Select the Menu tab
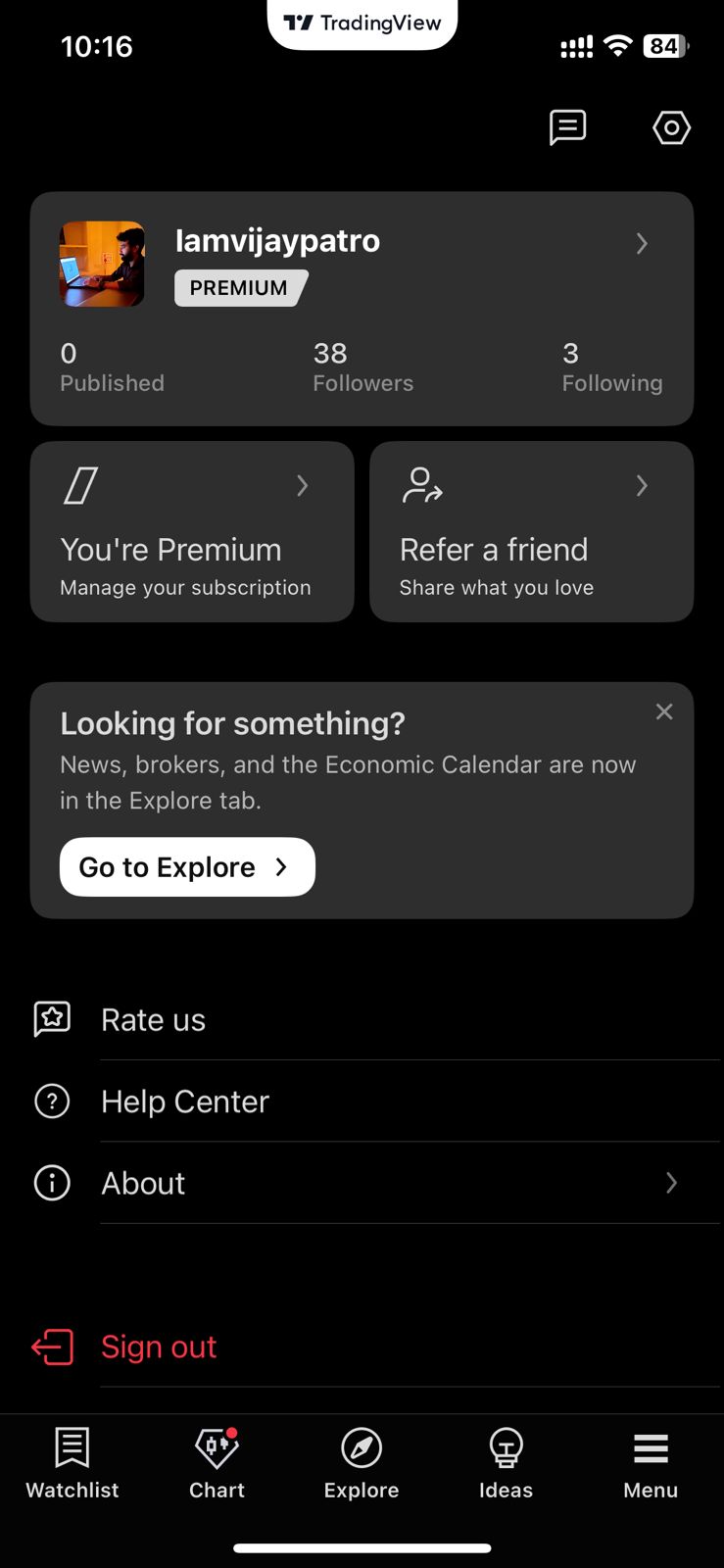 coord(651,1462)
